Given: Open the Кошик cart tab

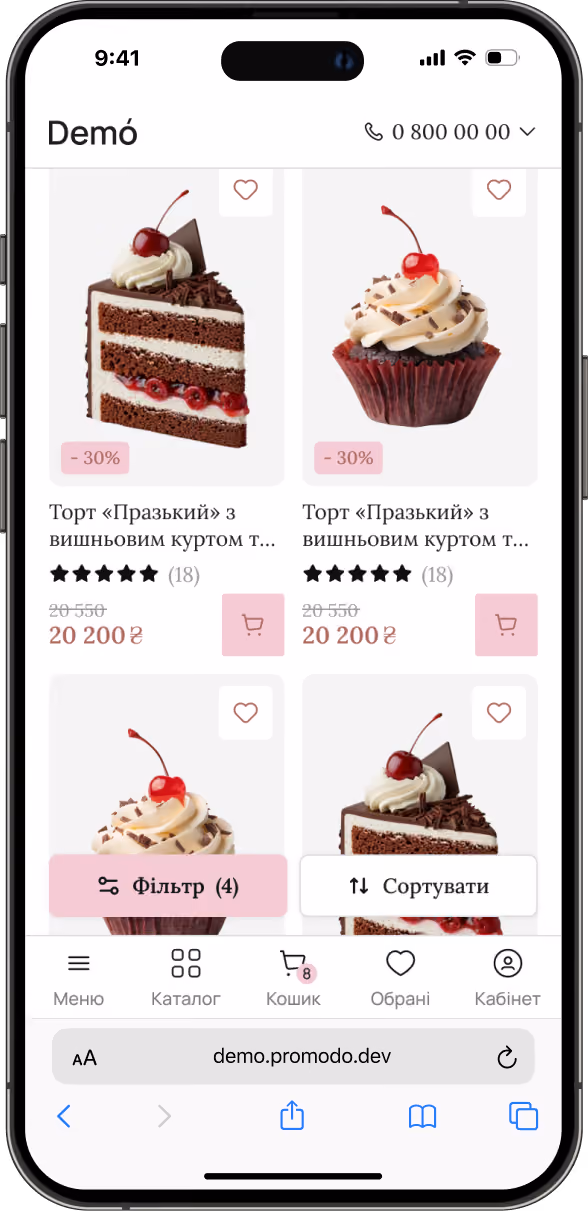Looking at the screenshot, I should (293, 979).
